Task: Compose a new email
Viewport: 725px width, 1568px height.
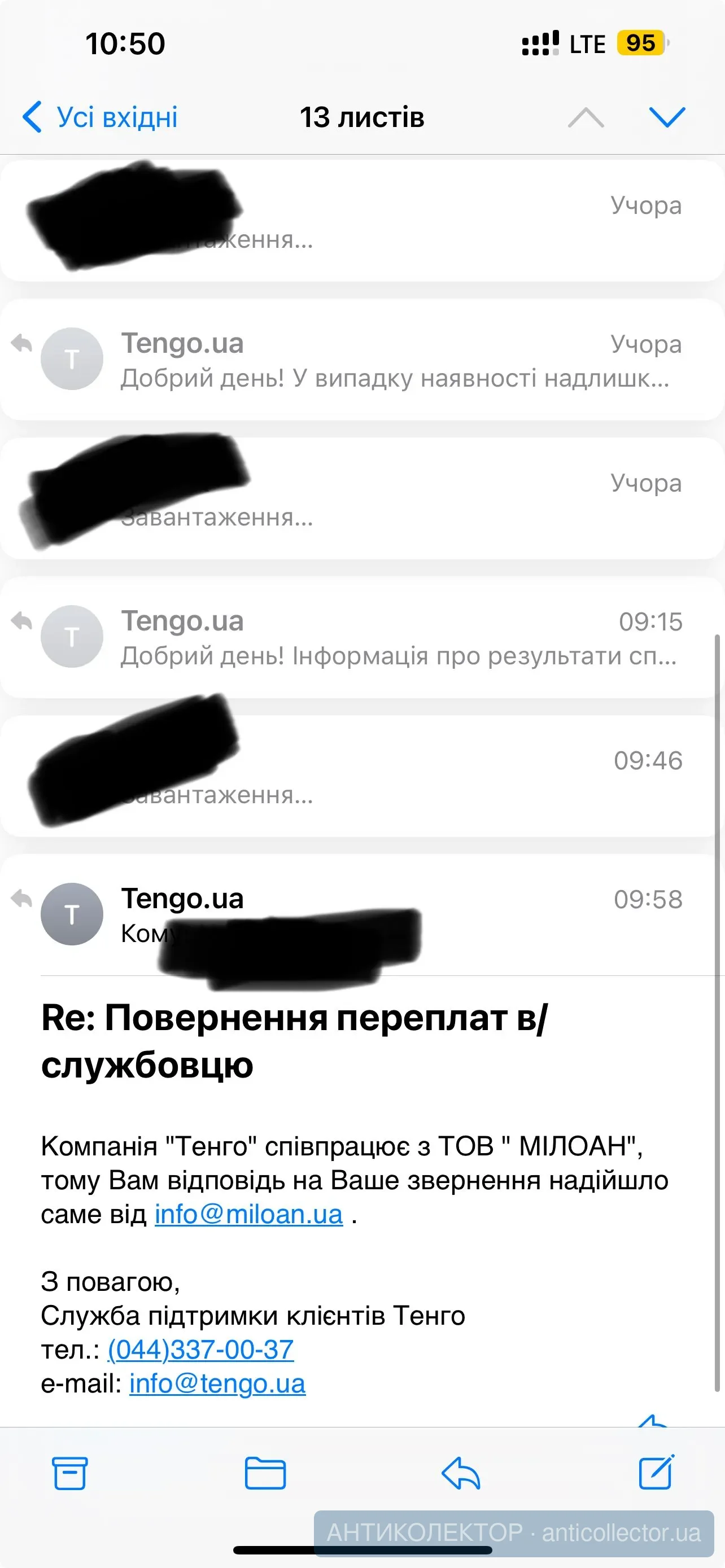Action: click(656, 1474)
